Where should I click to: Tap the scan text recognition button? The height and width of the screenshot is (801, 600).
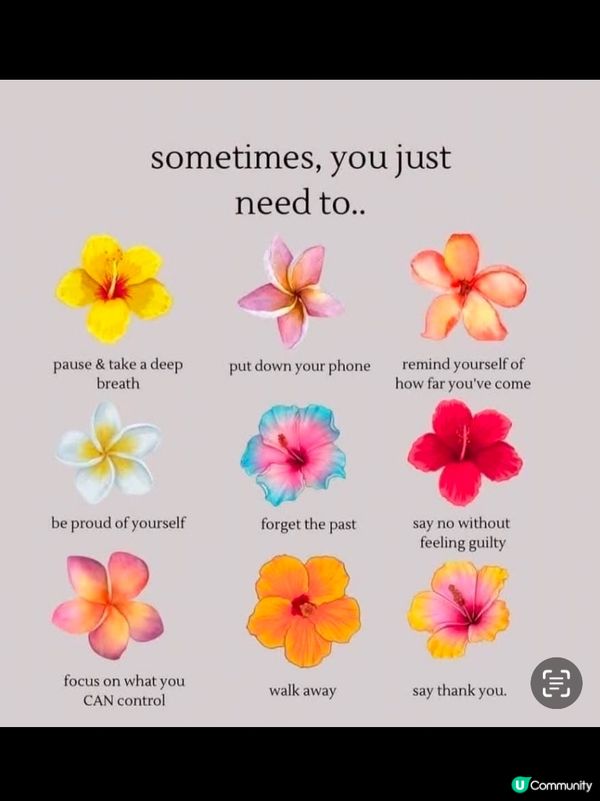[x=556, y=683]
